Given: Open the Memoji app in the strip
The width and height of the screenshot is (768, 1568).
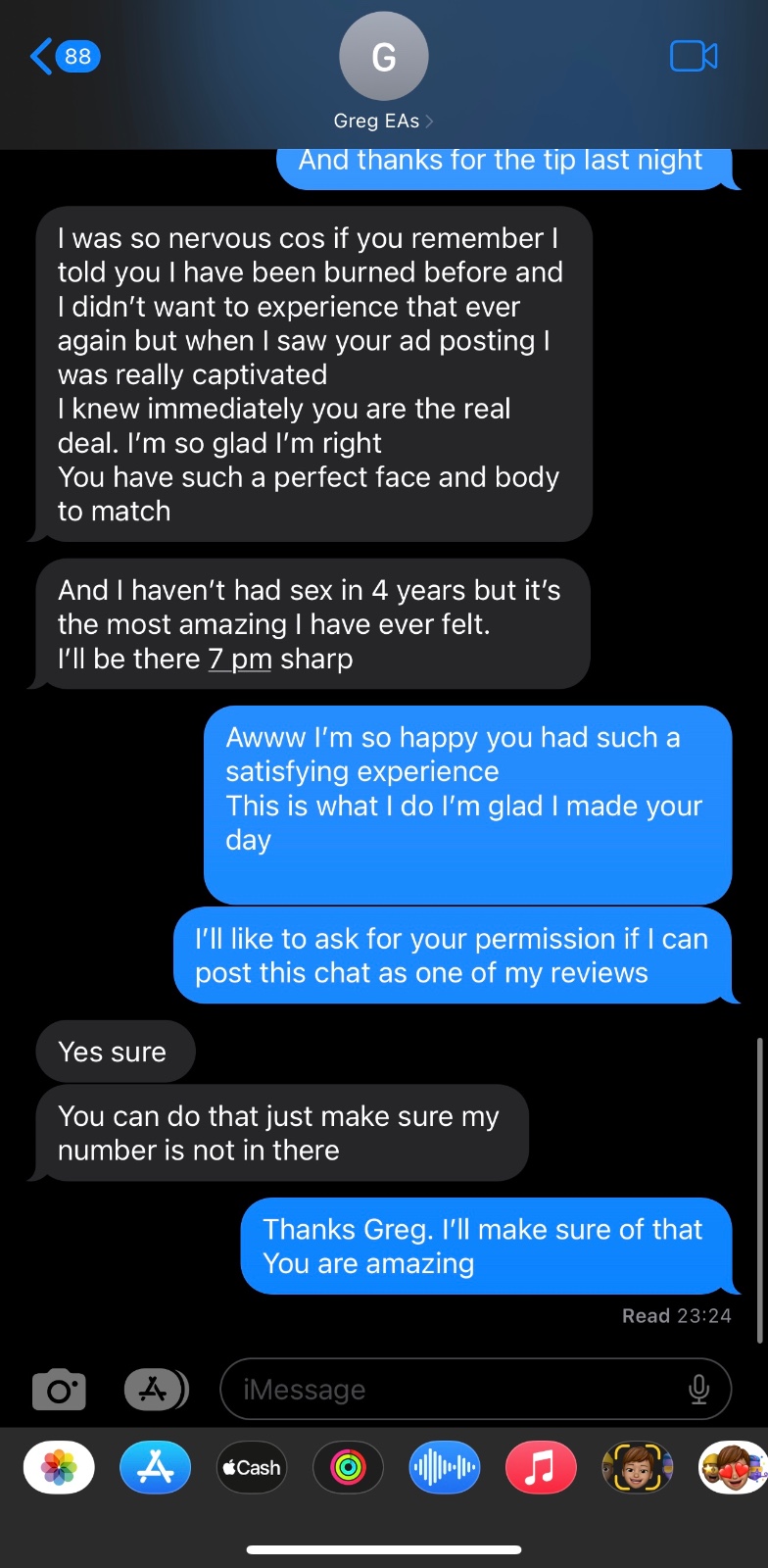Looking at the screenshot, I should (x=637, y=1467).
